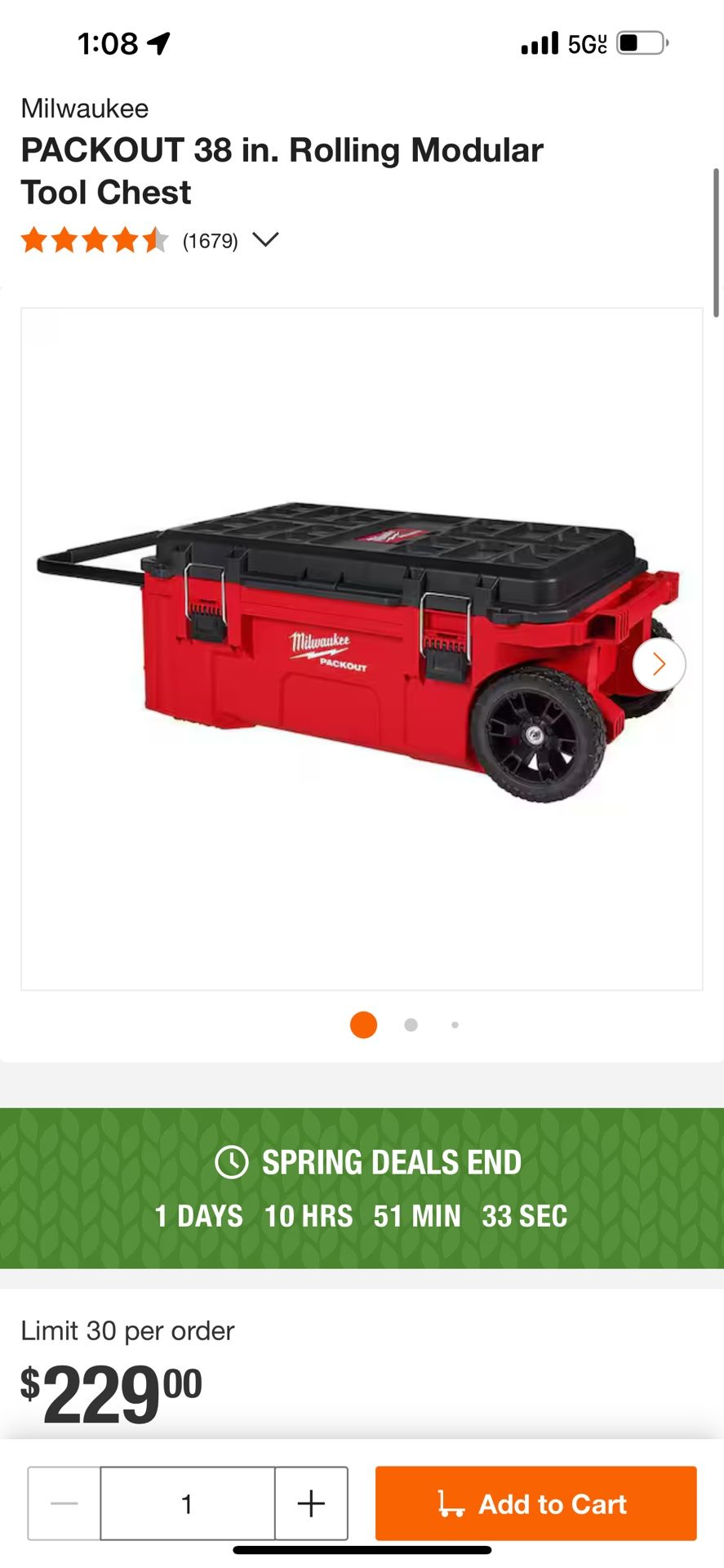Open the PACKOUT tool chest product photo

pos(359,649)
